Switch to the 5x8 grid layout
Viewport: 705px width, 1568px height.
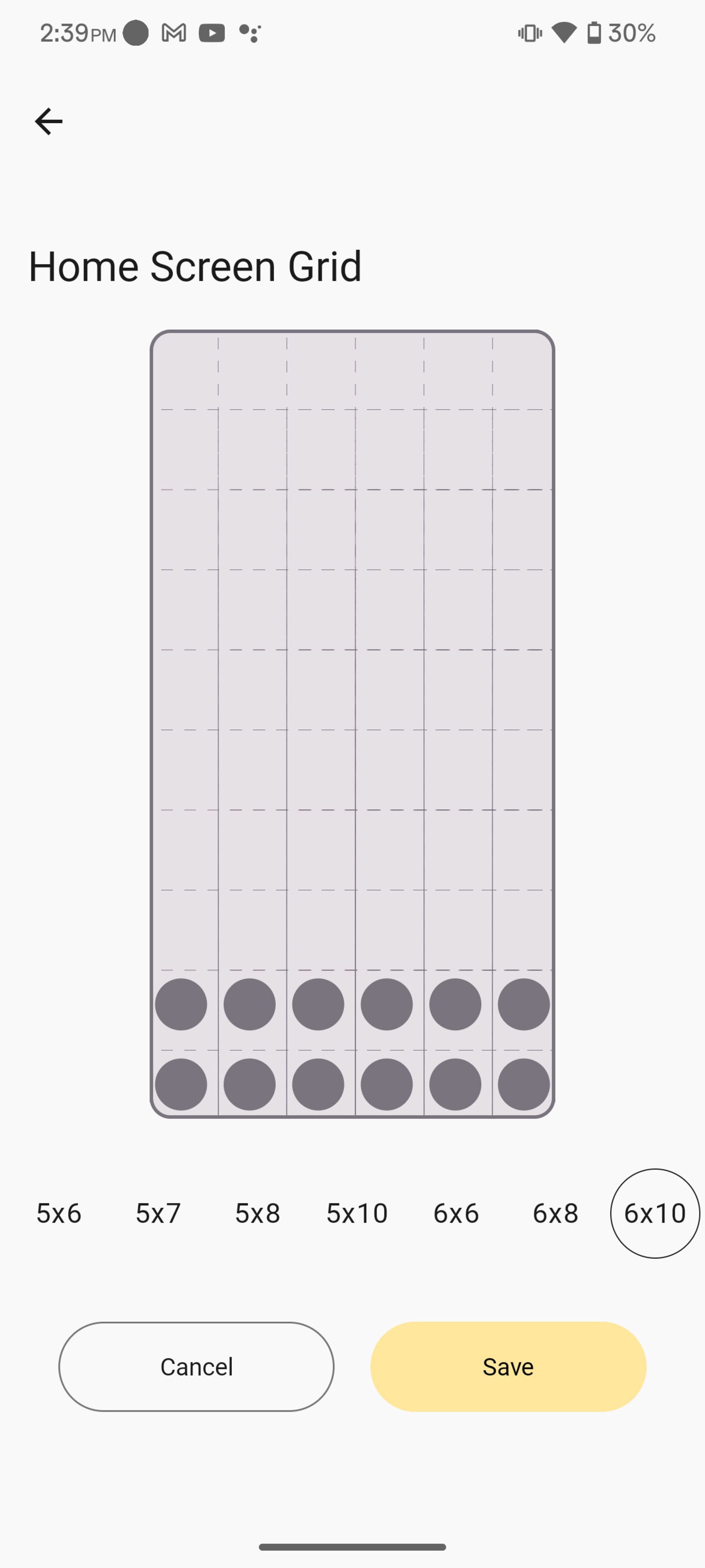[257, 1213]
